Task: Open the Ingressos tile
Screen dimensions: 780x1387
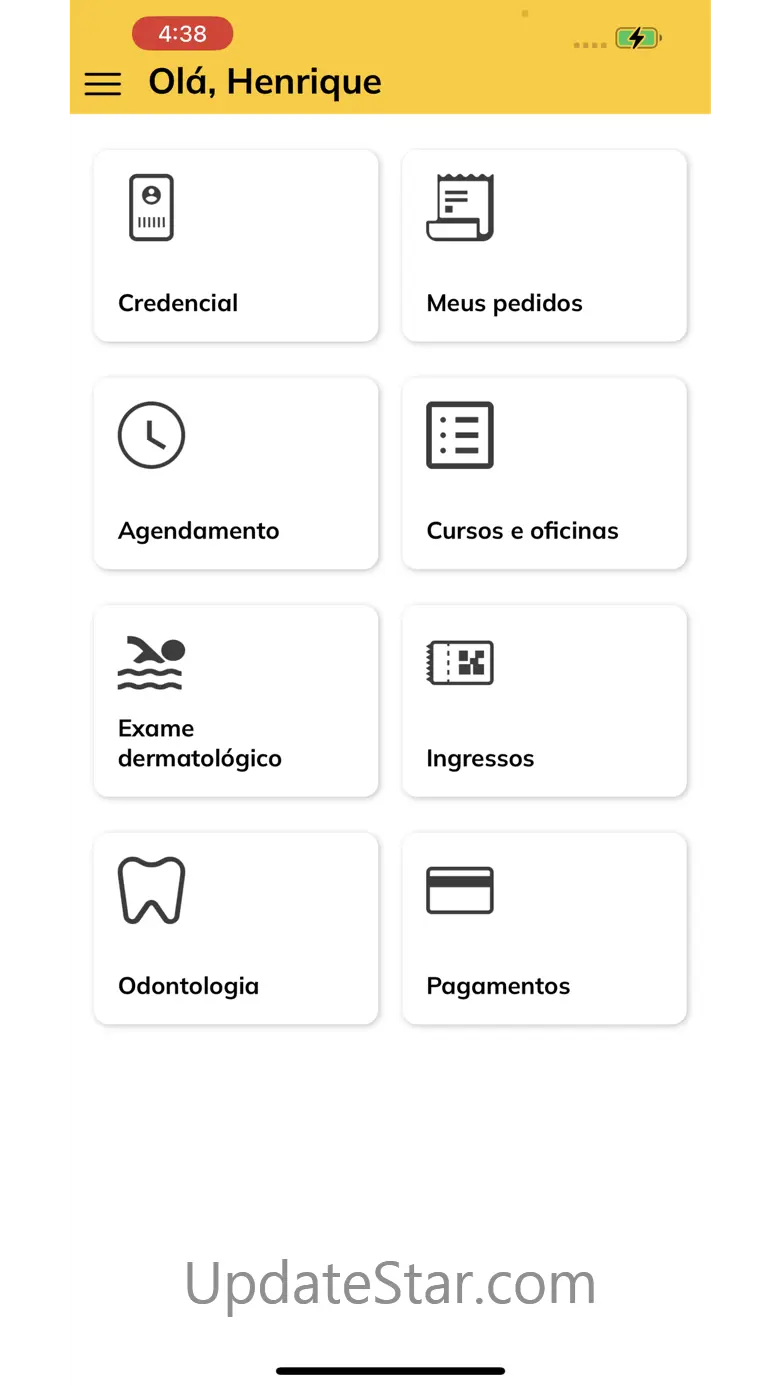Action: pyautogui.click(x=544, y=700)
